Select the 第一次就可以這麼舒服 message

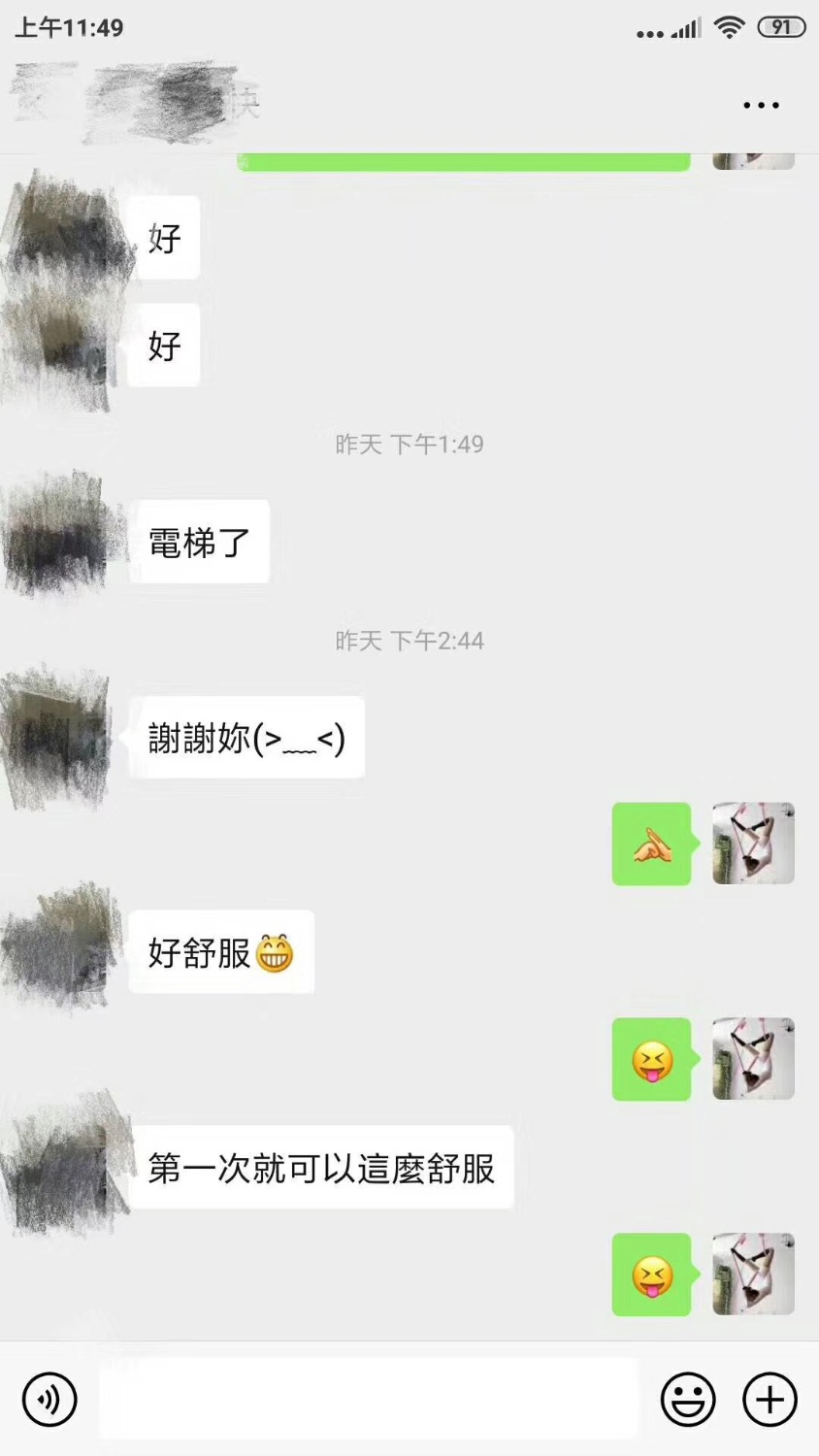(322, 1169)
